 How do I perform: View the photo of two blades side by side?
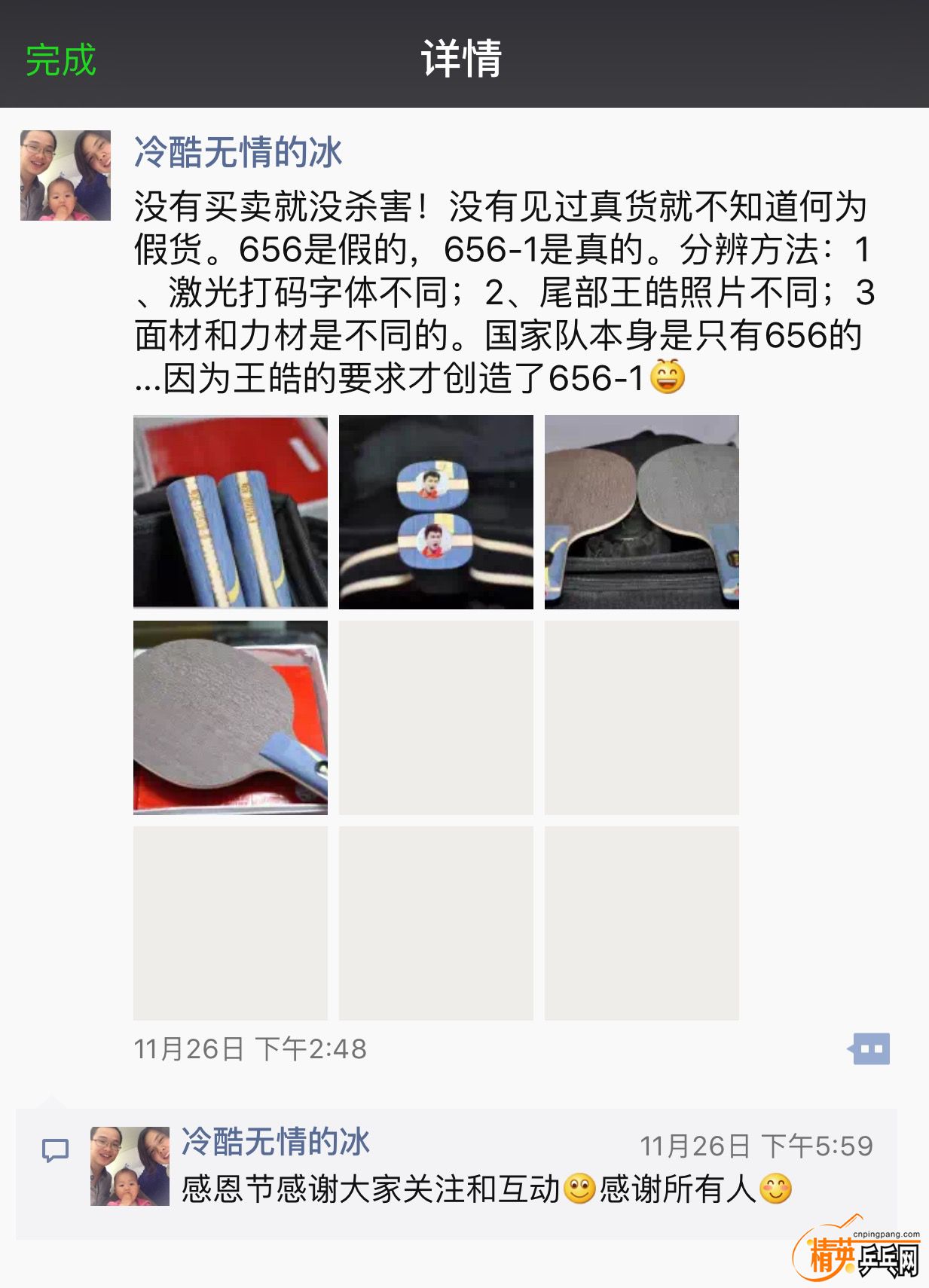point(641,511)
